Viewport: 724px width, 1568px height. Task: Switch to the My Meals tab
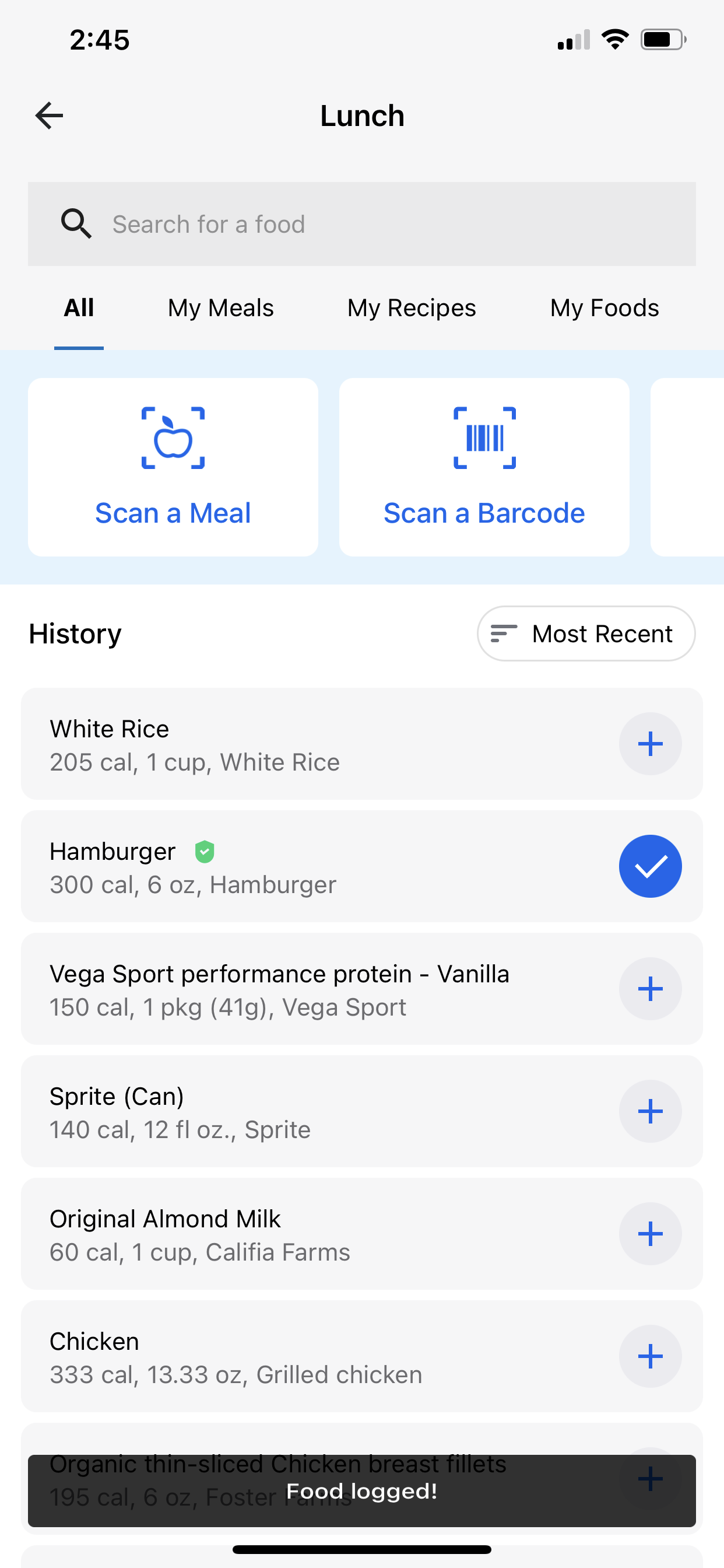(220, 308)
